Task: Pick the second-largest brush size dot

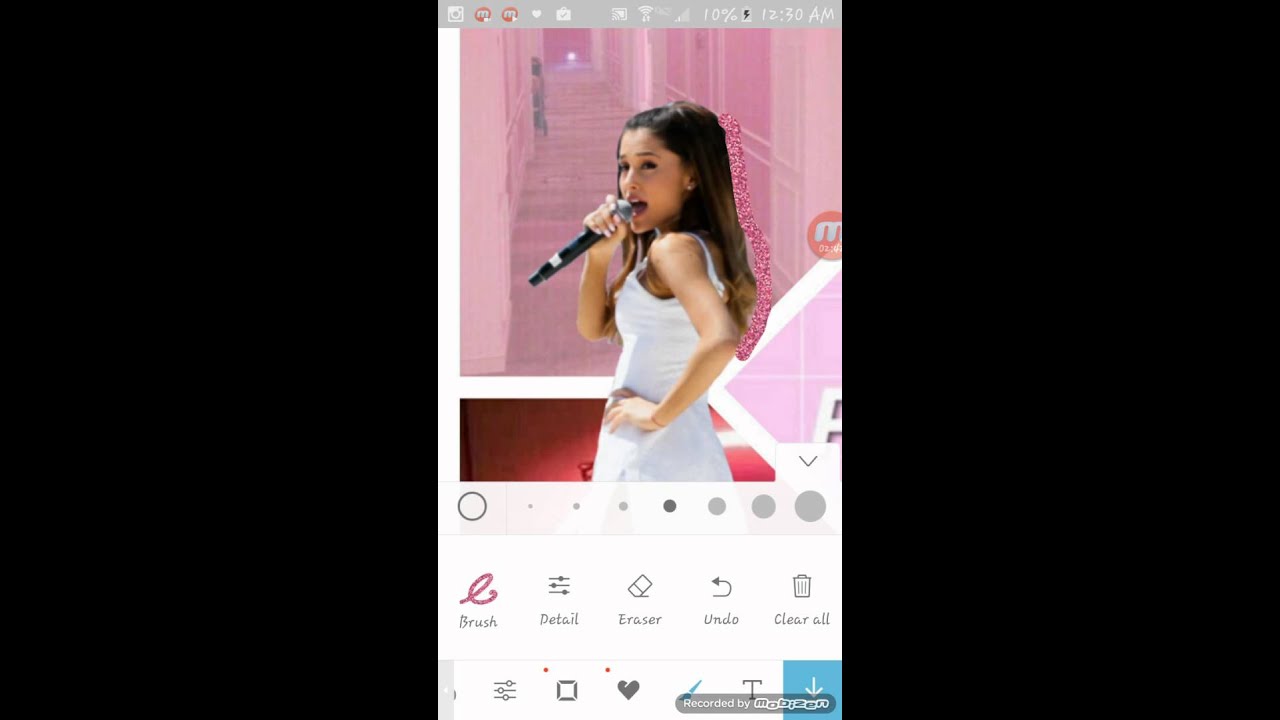Action: 763,507
